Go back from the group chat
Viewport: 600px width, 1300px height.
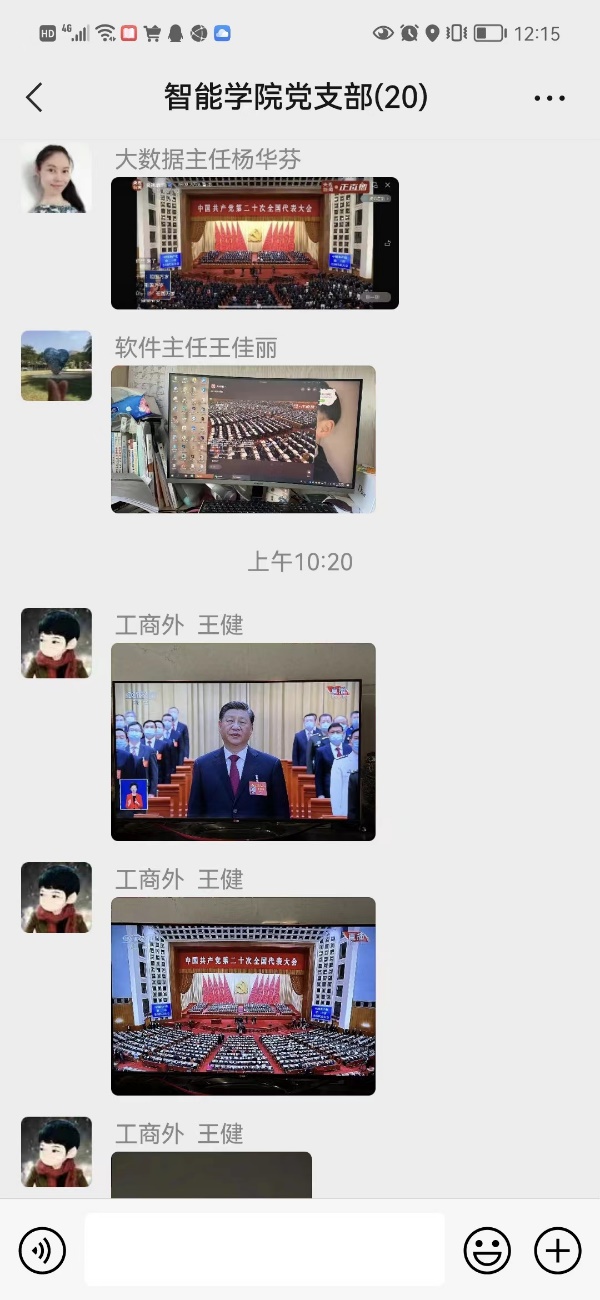click(35, 97)
